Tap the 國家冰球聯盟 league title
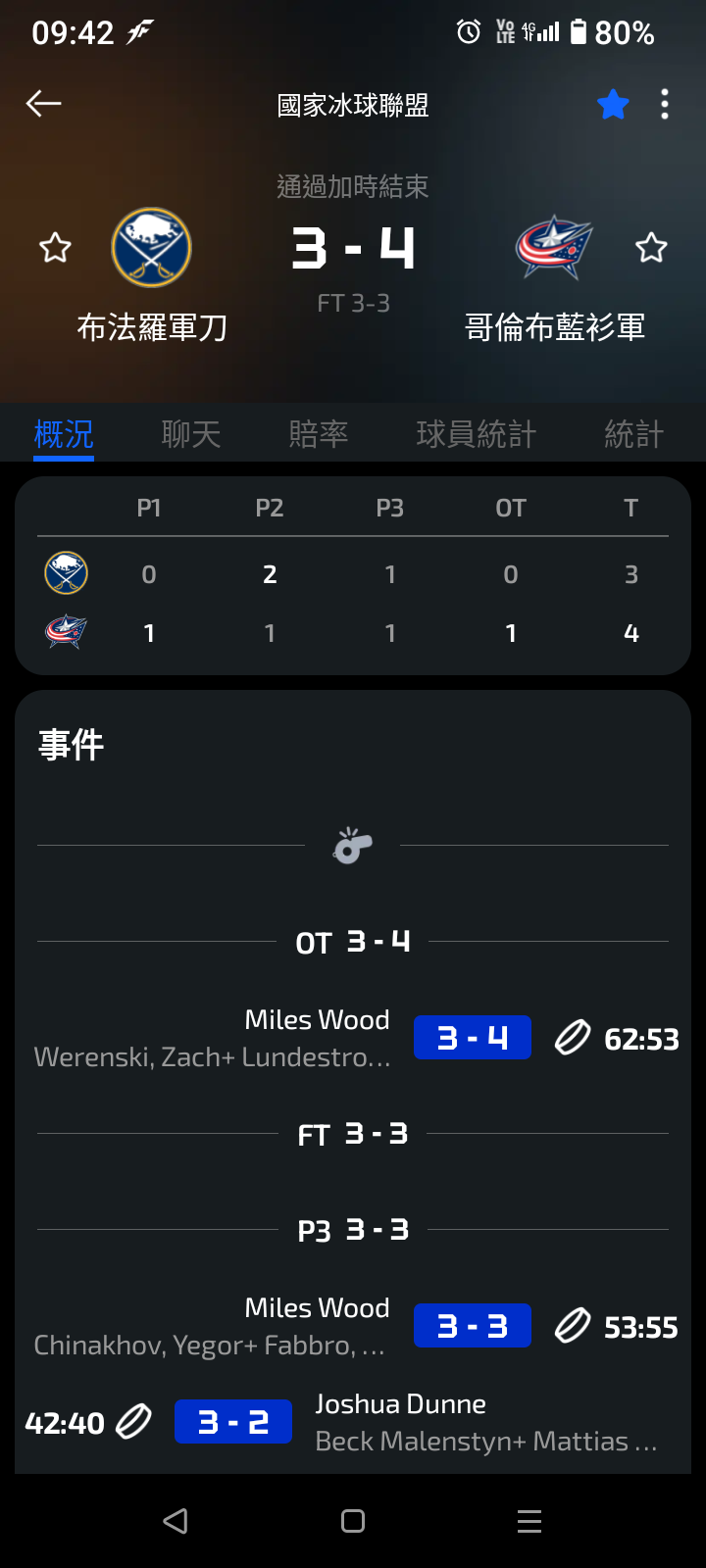Image resolution: width=706 pixels, height=1568 pixels. tap(353, 105)
